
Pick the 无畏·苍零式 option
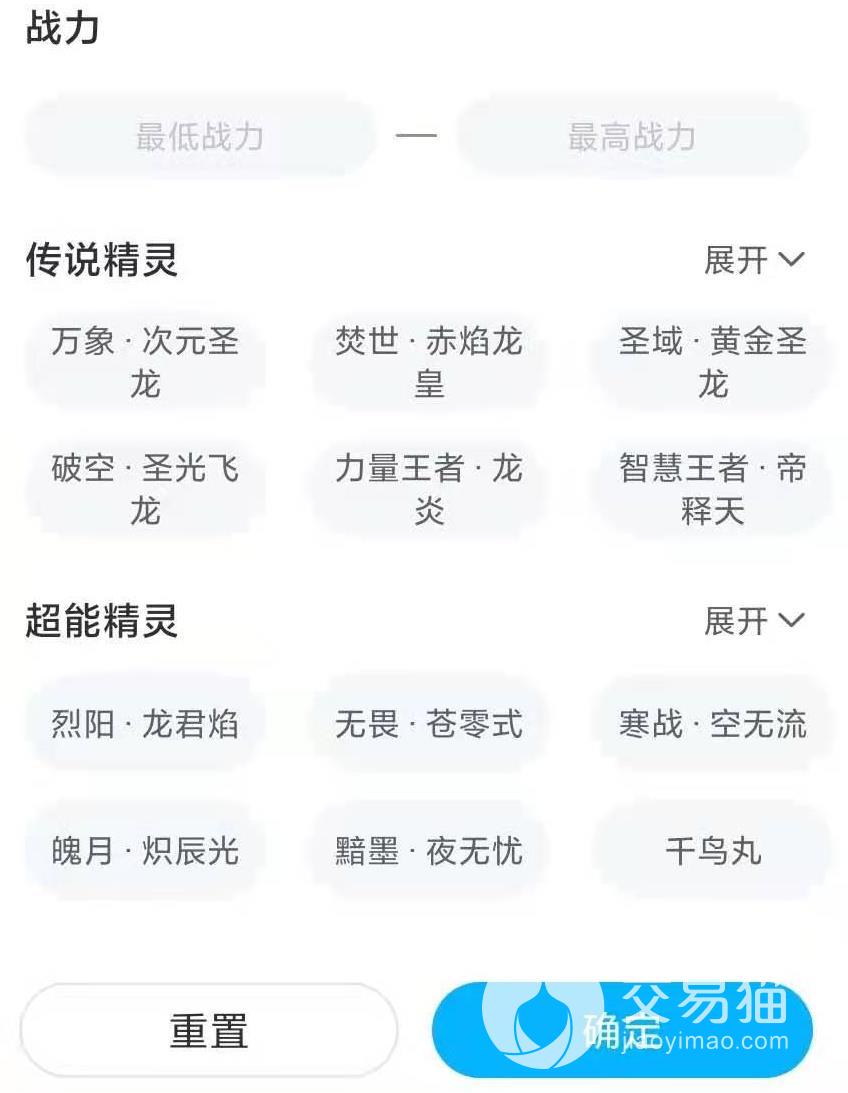pyautogui.click(x=429, y=723)
